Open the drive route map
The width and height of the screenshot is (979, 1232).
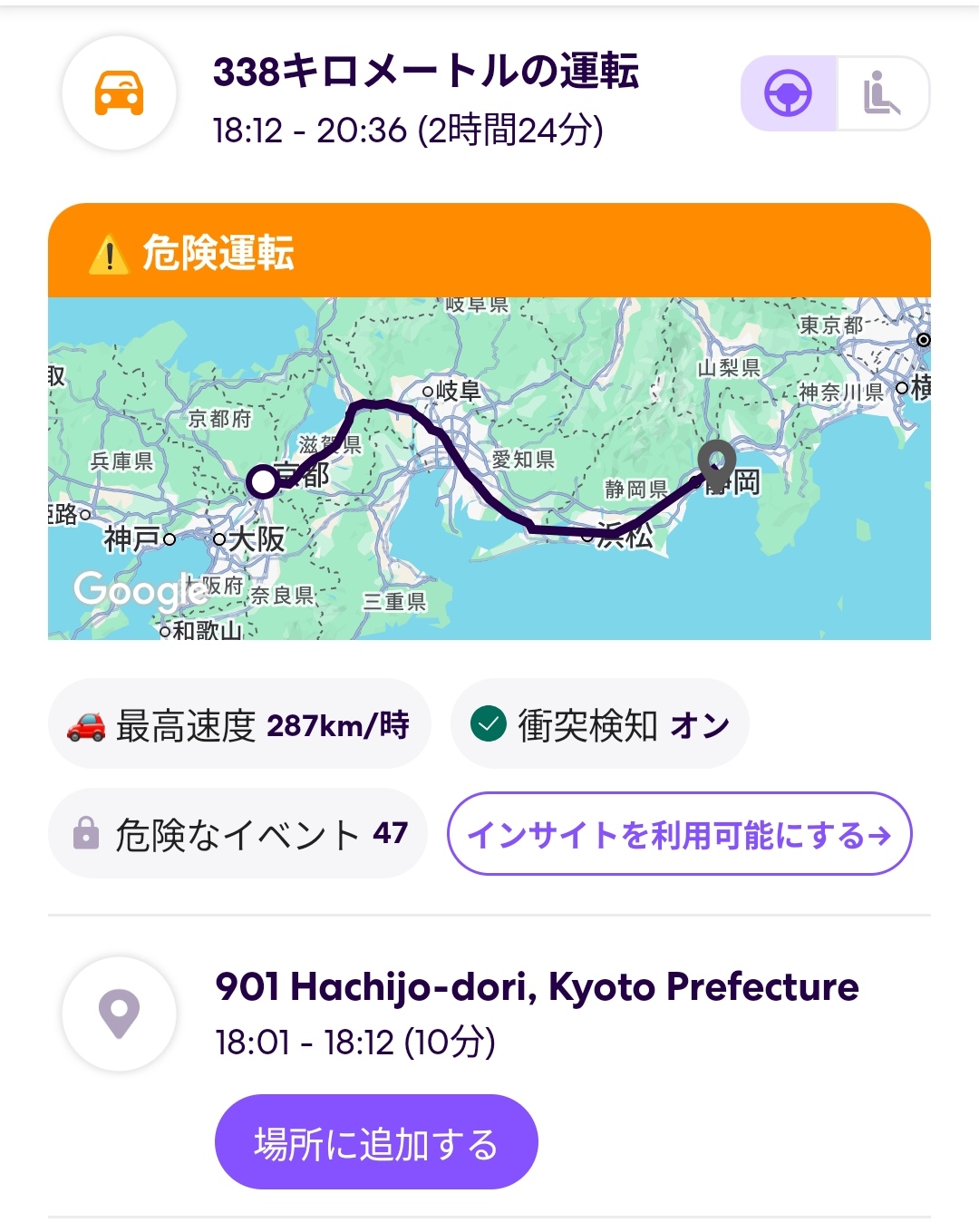[x=489, y=468]
